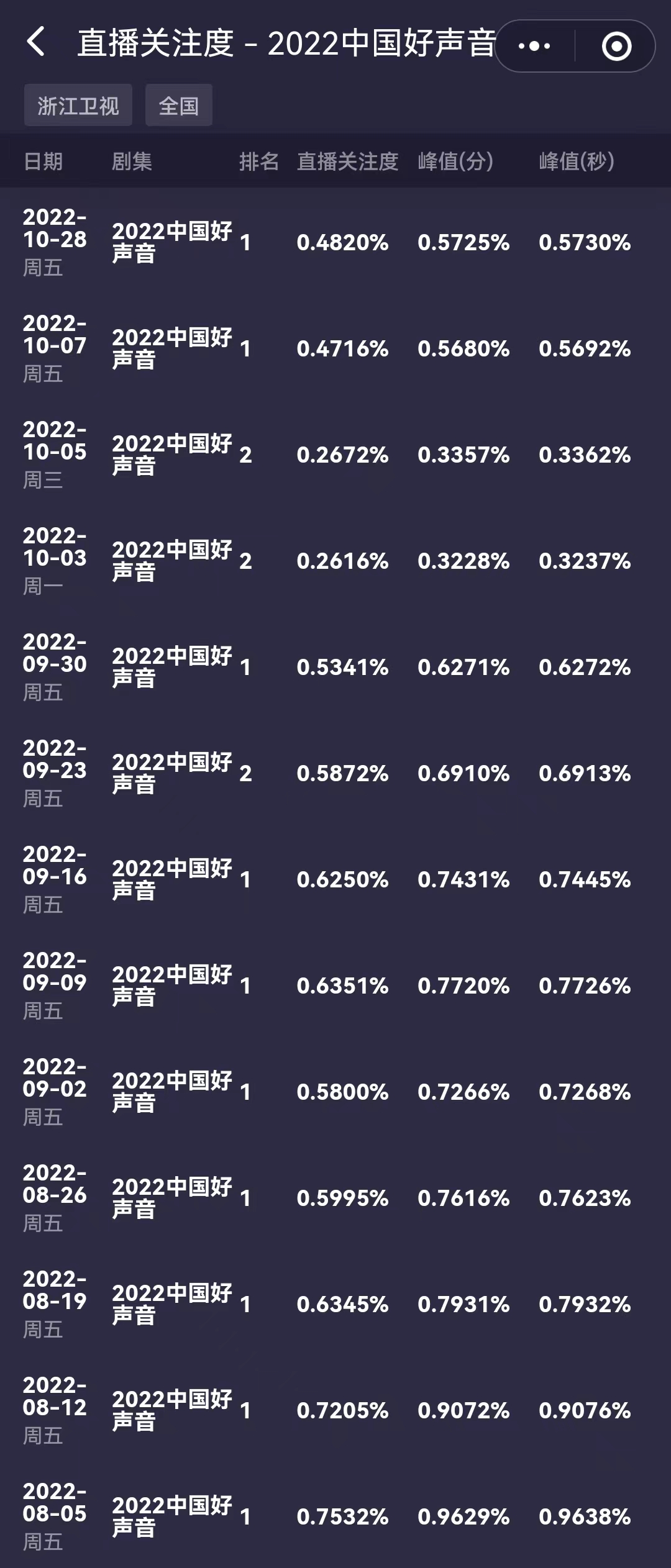Expand the 2022-10-28 episode row
The height and width of the screenshot is (1568, 671).
coord(335,243)
